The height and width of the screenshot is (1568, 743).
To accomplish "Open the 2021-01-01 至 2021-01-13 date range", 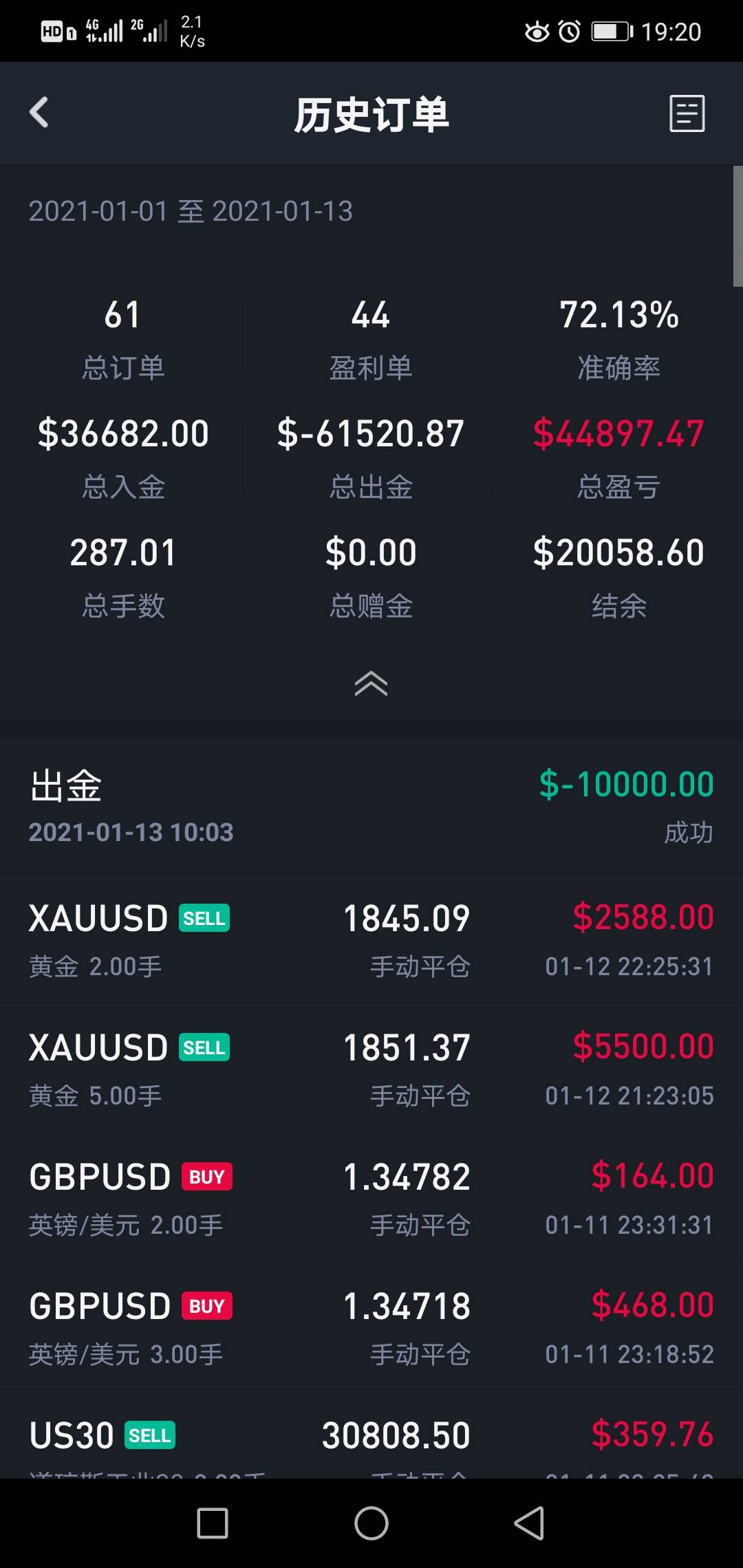I will click(191, 211).
